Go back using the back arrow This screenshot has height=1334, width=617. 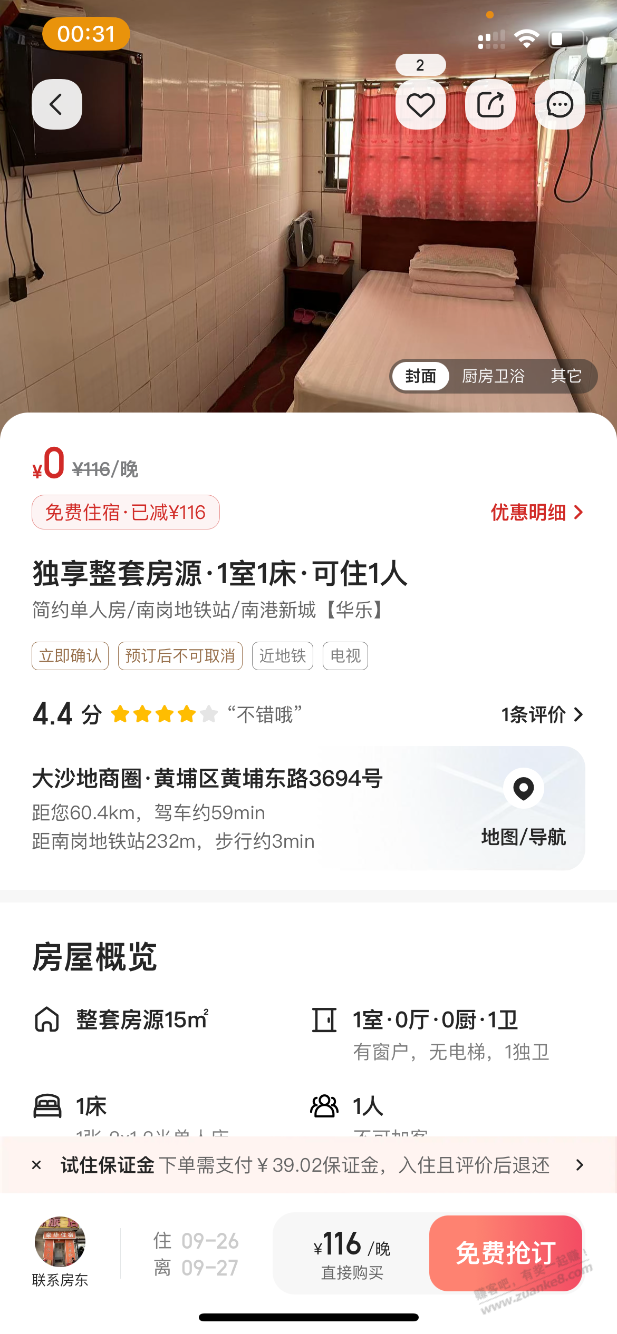coord(57,104)
